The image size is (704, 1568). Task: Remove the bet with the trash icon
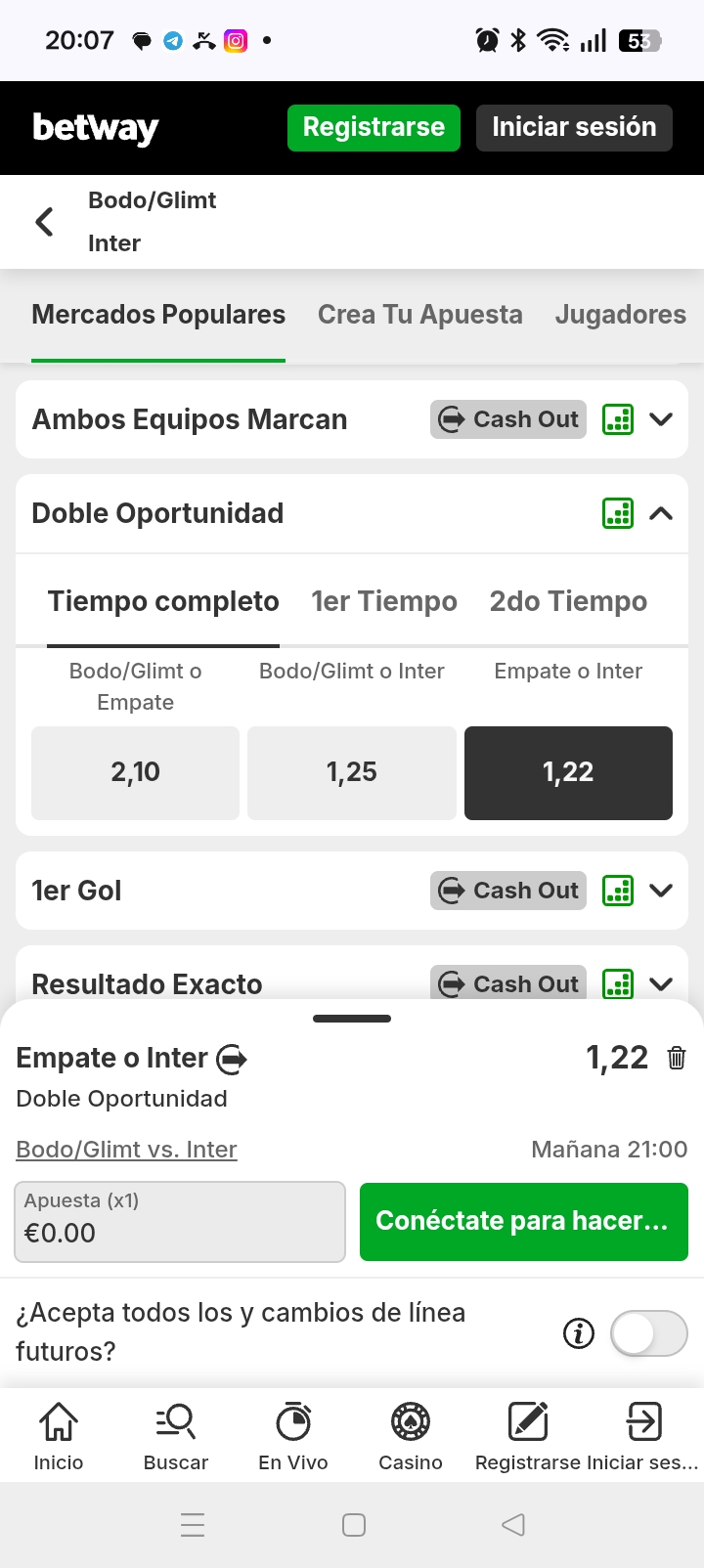[x=676, y=1058]
